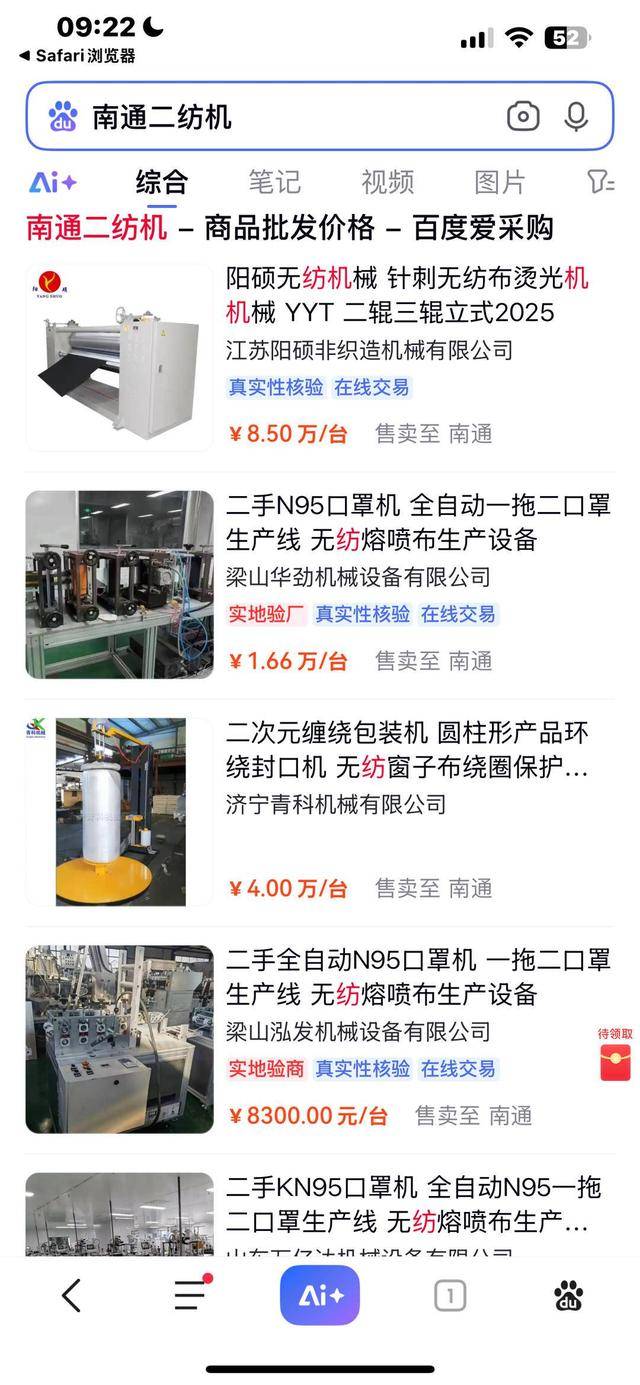Go to the Baidu home page
Image resolution: width=640 pixels, height=1385 pixels.
pos(568,1296)
